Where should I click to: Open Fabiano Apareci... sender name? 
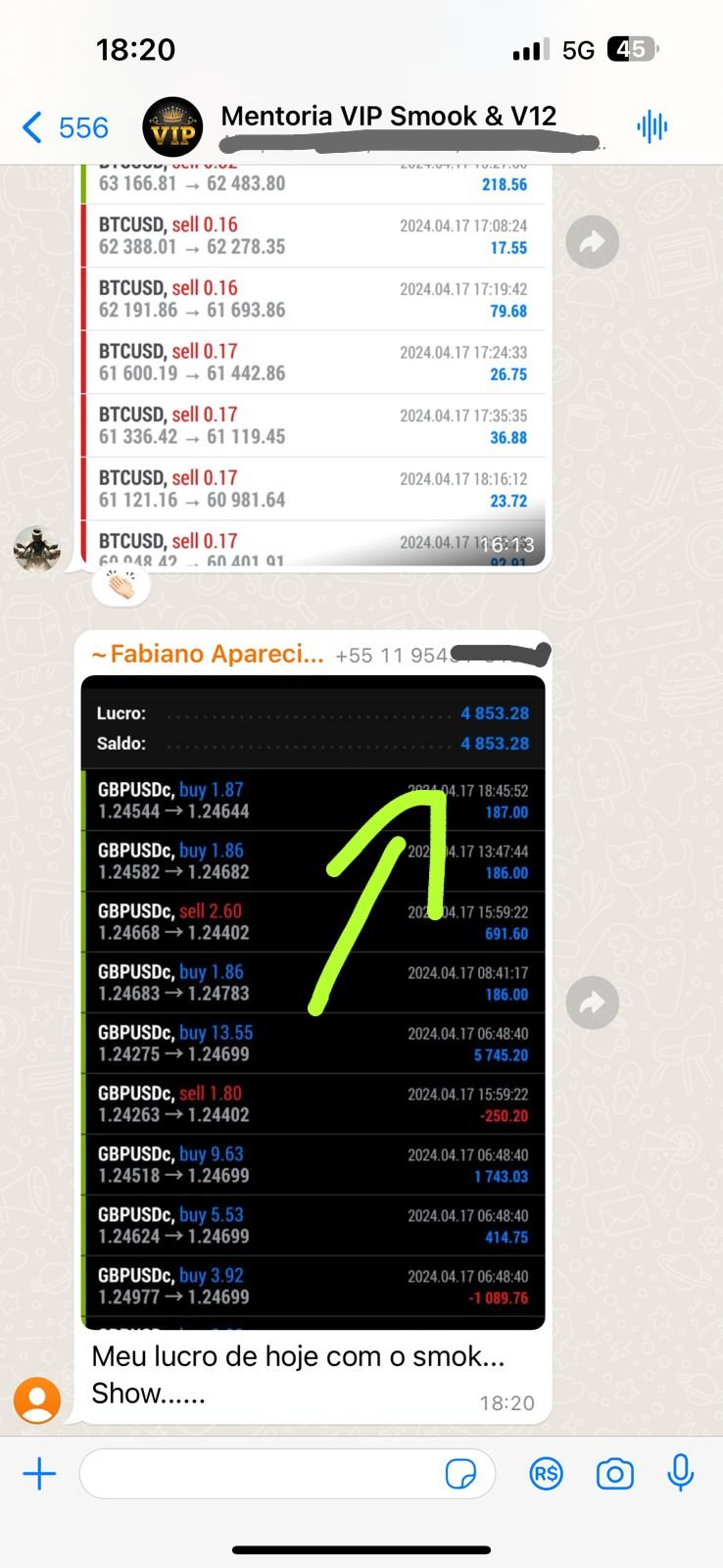[208, 655]
